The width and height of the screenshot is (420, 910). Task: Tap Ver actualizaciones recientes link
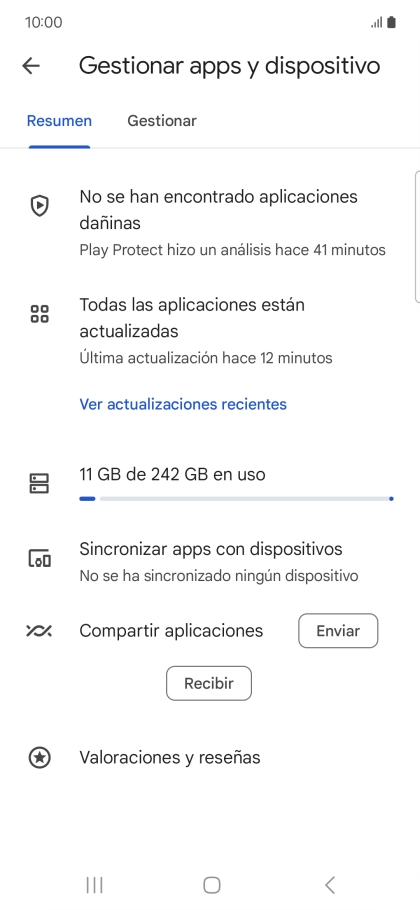[183, 404]
